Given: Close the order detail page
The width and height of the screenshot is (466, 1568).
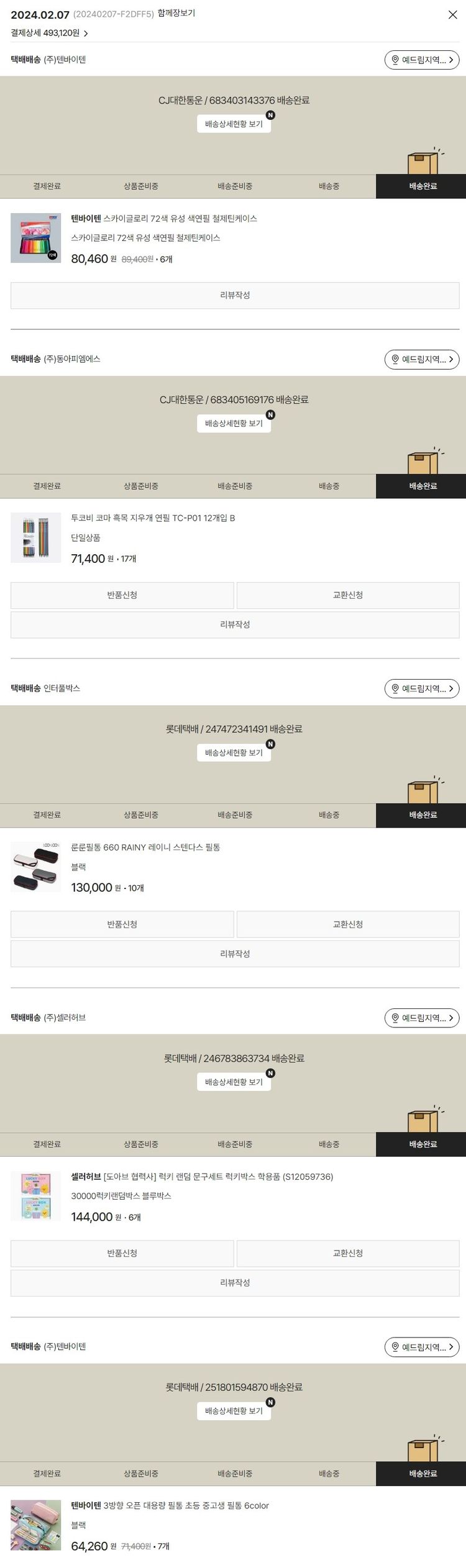Looking at the screenshot, I should pos(452,15).
